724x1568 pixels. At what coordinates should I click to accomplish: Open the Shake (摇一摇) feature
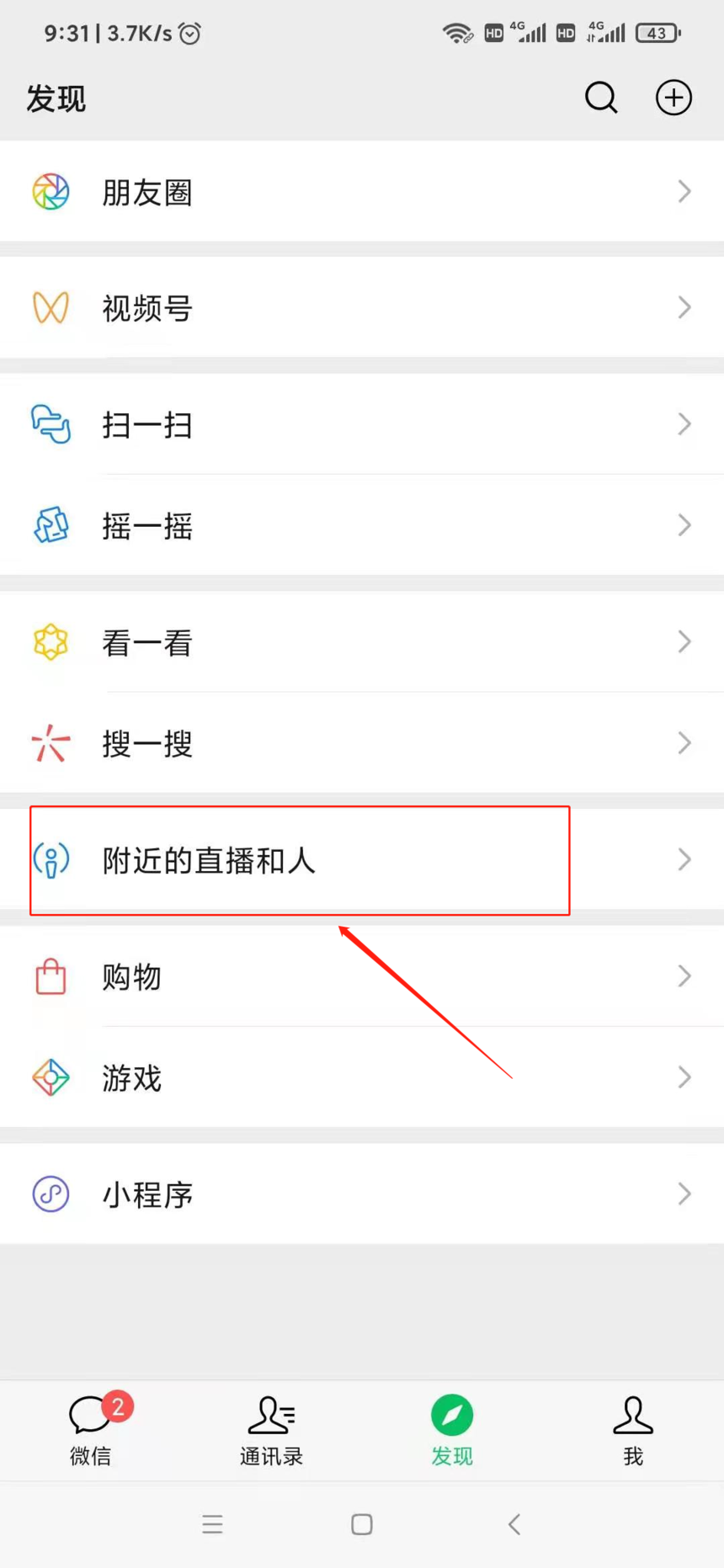click(x=147, y=525)
